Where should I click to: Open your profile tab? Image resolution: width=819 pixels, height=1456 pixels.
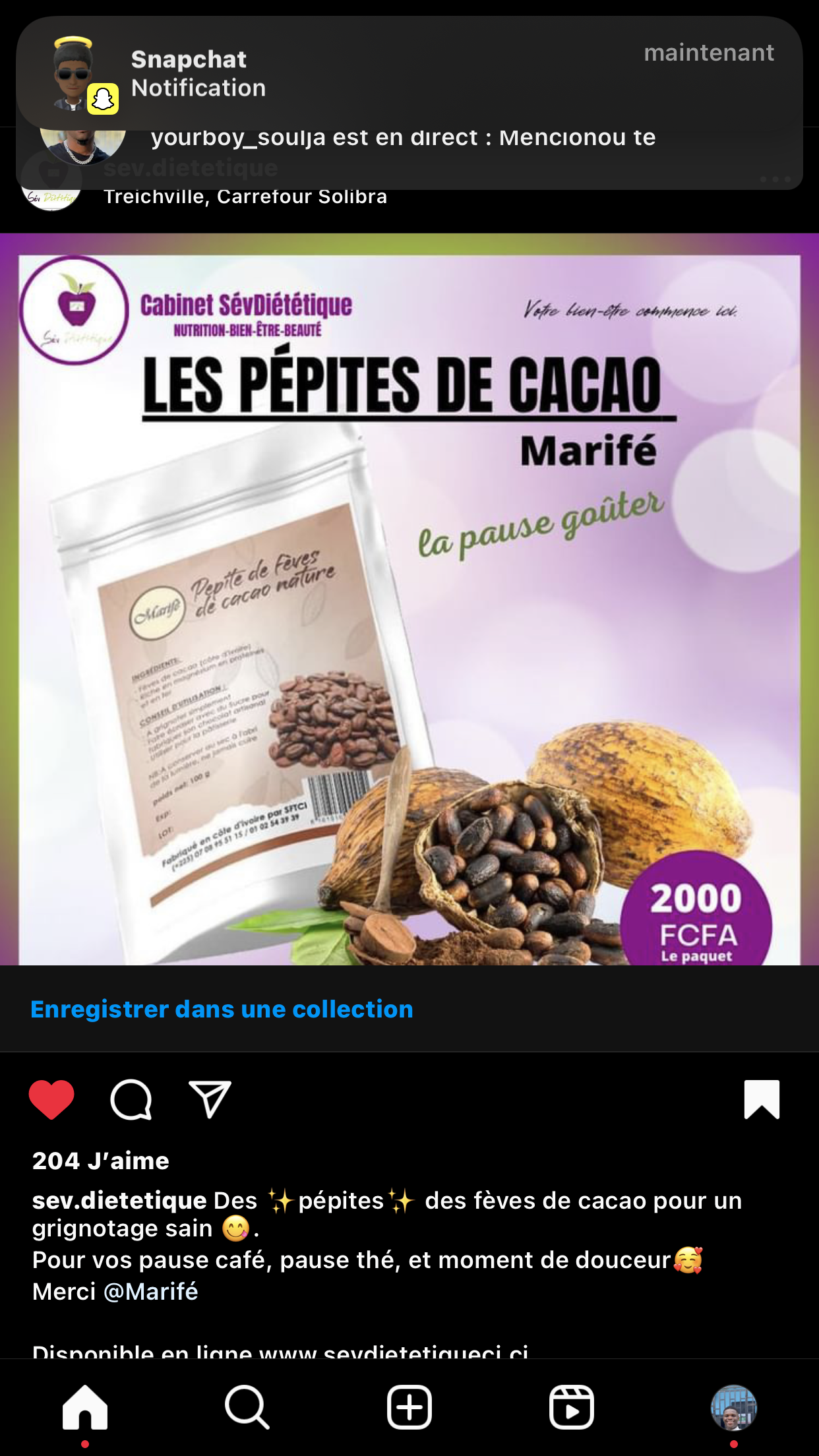click(733, 1407)
